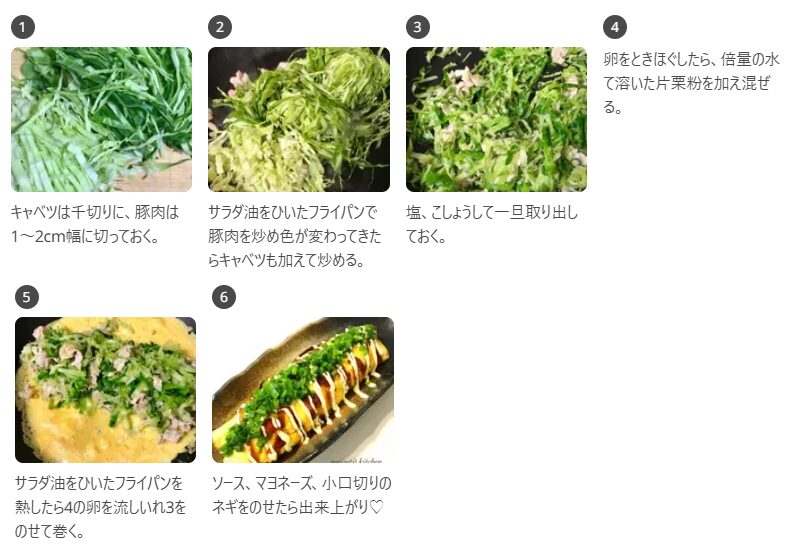Open step 2 photo of cabbage in pan
Viewport: 789px width, 555px height.
coord(298,119)
